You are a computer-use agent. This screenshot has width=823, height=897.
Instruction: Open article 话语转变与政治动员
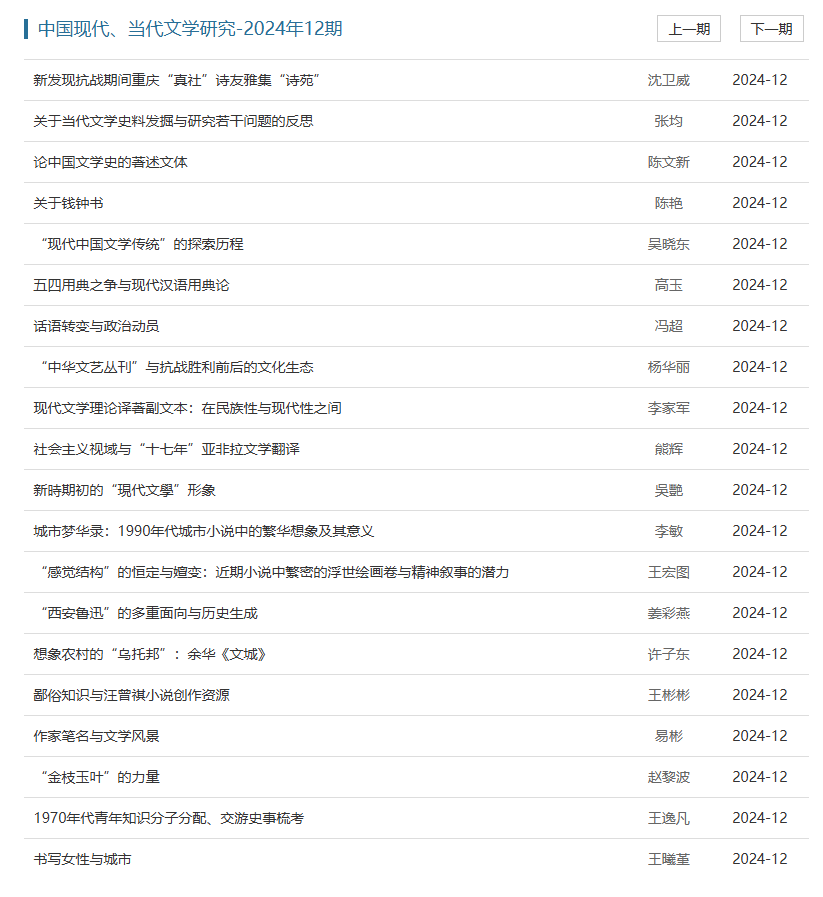(96, 326)
